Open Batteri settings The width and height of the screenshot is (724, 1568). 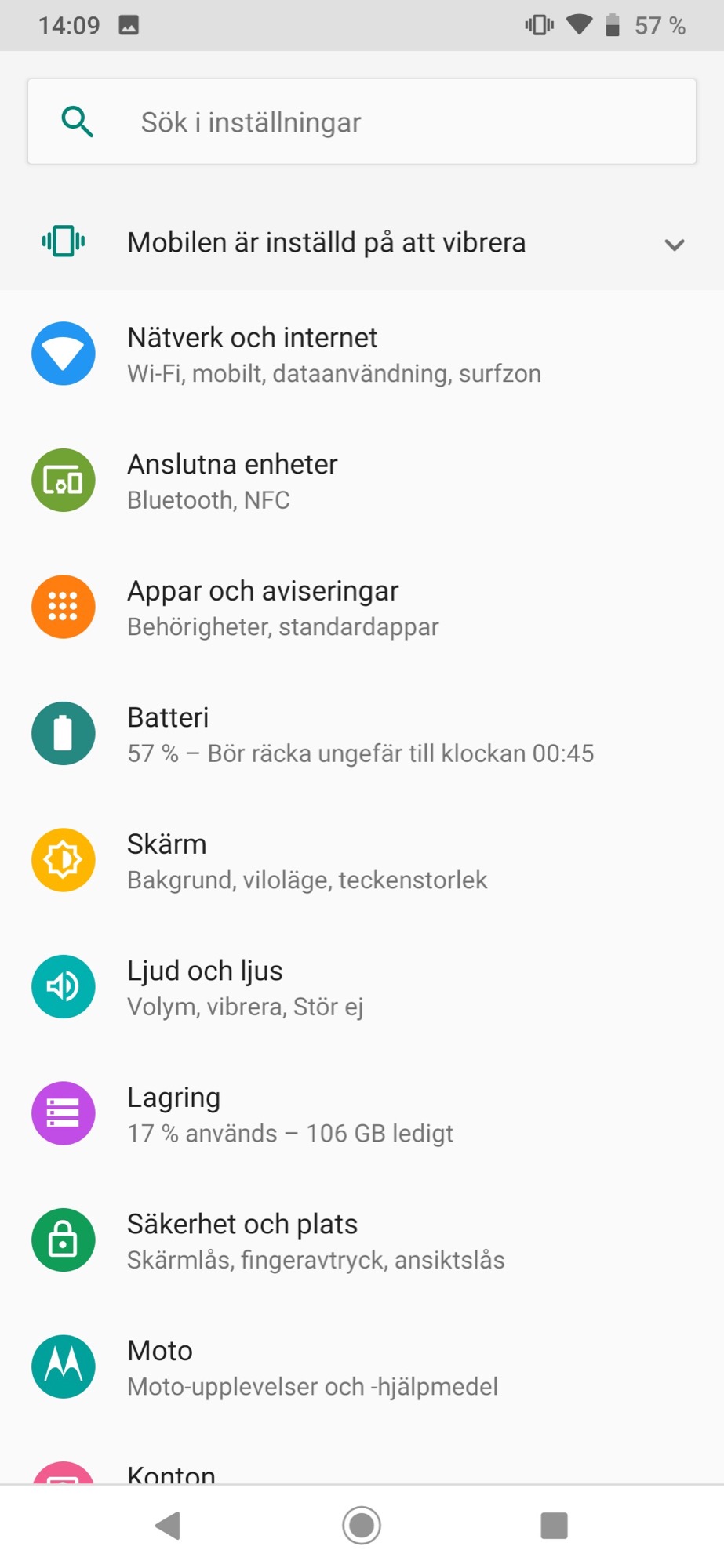[x=362, y=734]
